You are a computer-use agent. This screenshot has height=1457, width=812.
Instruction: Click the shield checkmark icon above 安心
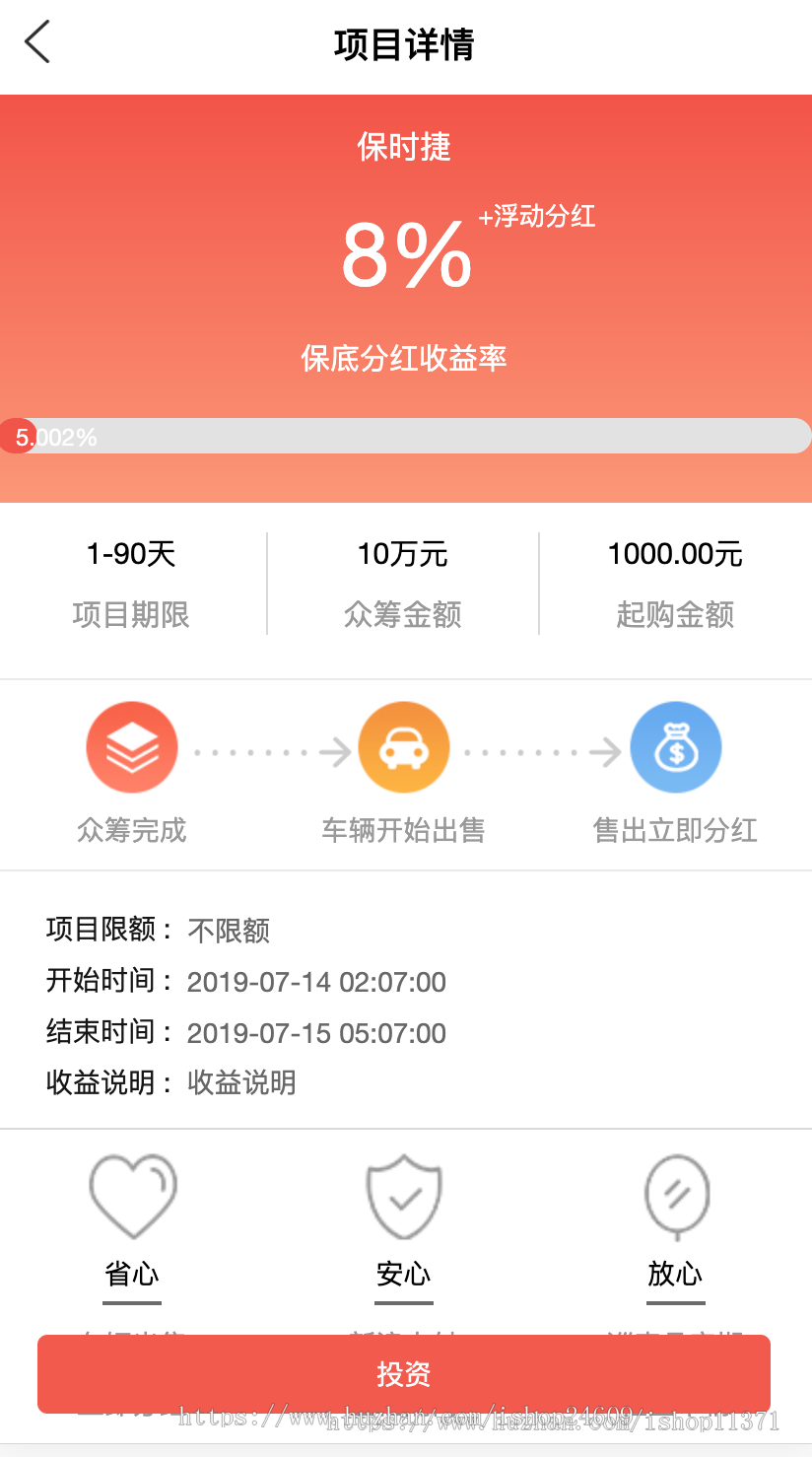404,1195
